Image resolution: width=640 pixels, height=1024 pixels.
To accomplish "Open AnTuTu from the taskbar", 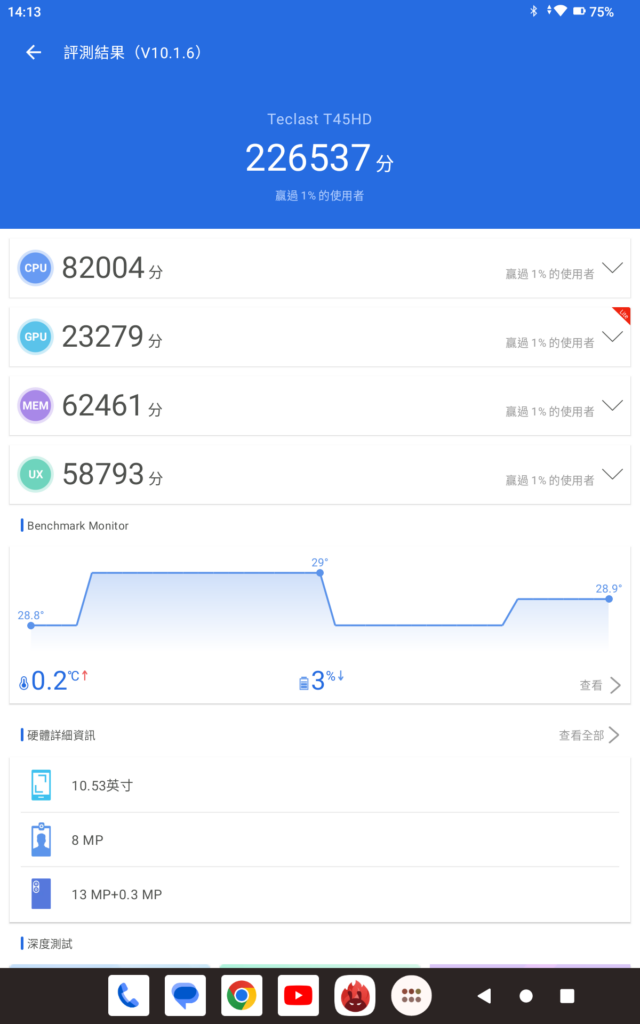I will click(x=355, y=996).
